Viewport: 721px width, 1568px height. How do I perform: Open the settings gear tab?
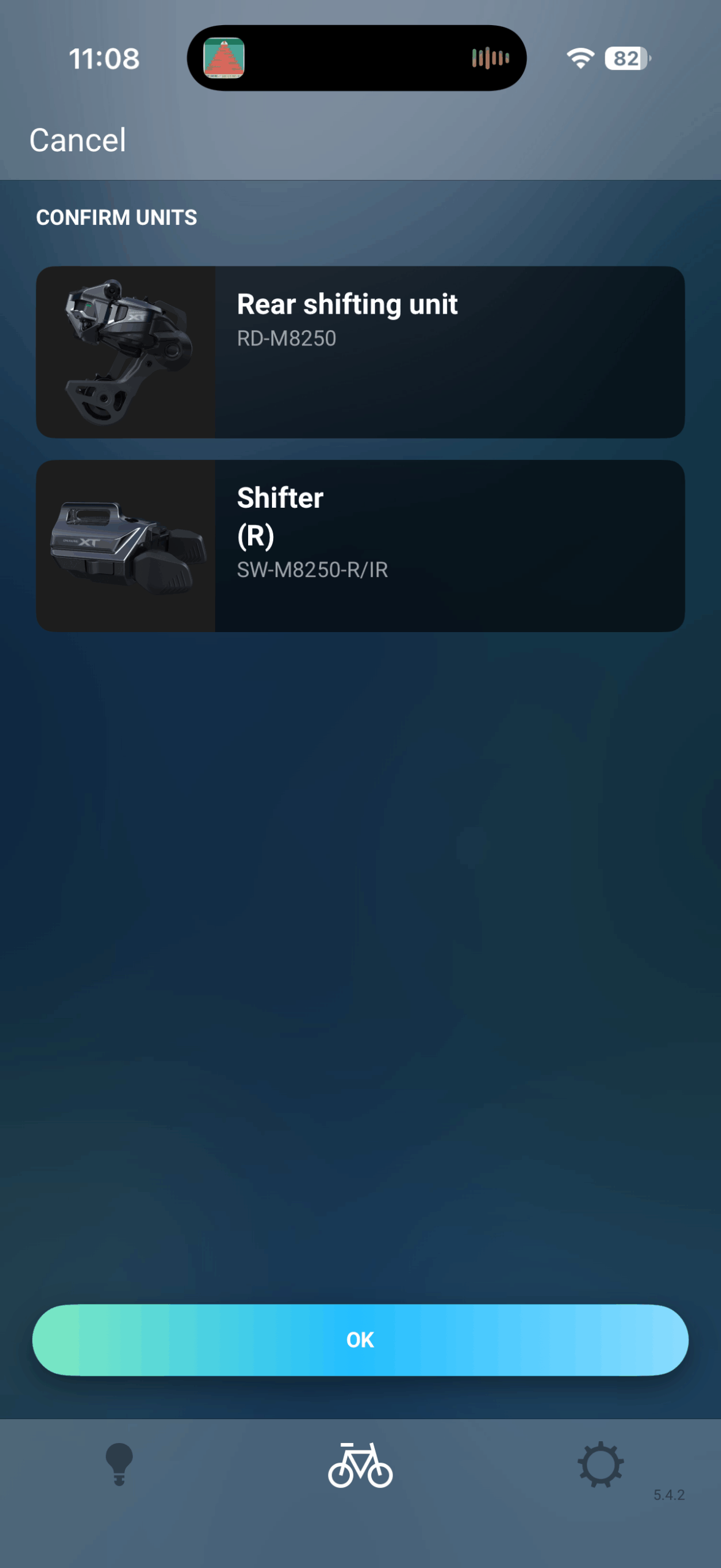600,1464
